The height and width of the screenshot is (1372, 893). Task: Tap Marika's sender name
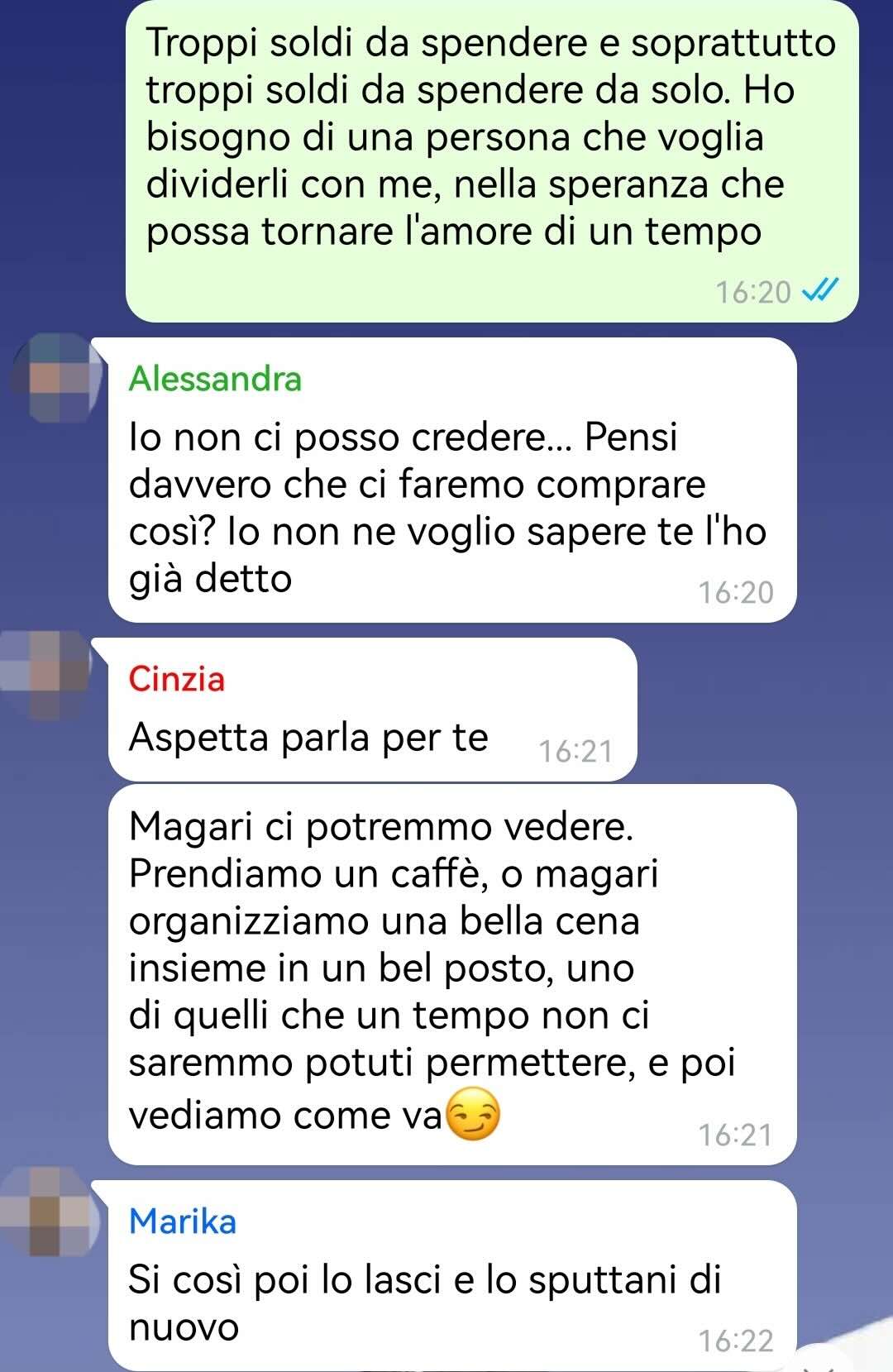182,1221
